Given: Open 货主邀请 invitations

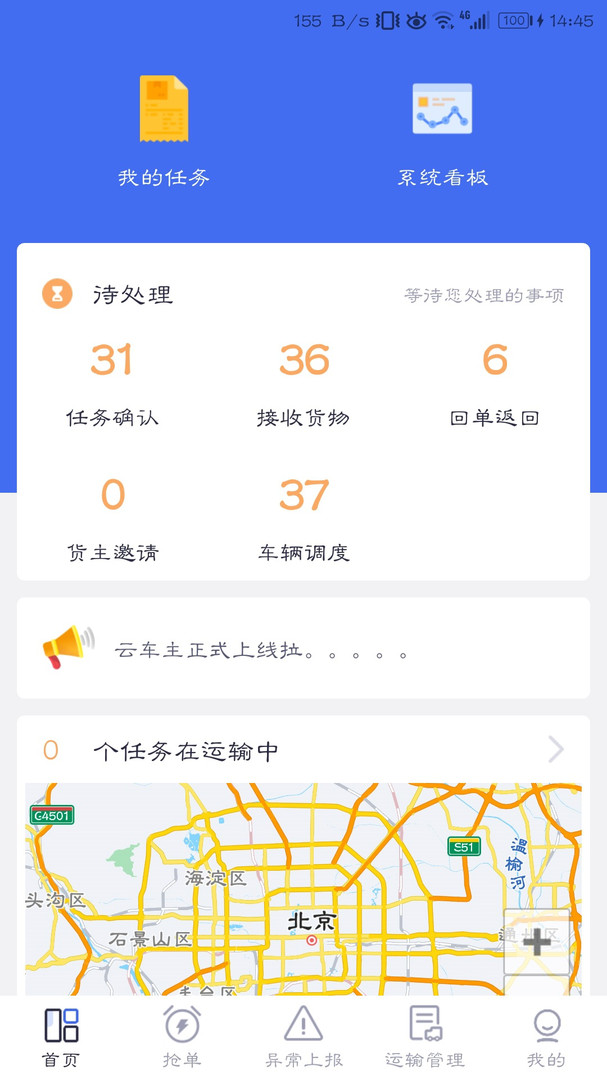Looking at the screenshot, I should [112, 519].
